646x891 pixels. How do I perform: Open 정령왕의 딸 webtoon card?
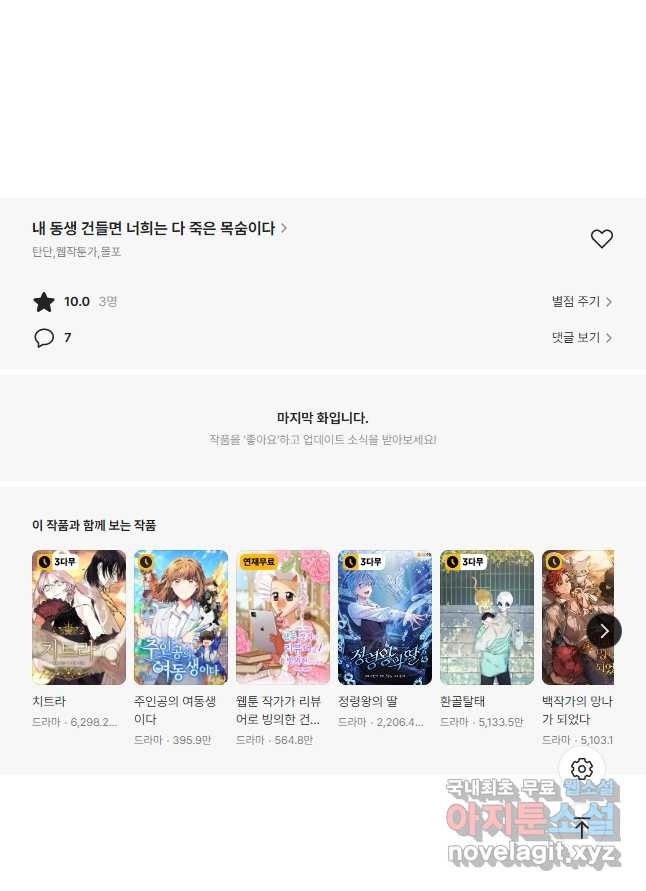(x=385, y=617)
